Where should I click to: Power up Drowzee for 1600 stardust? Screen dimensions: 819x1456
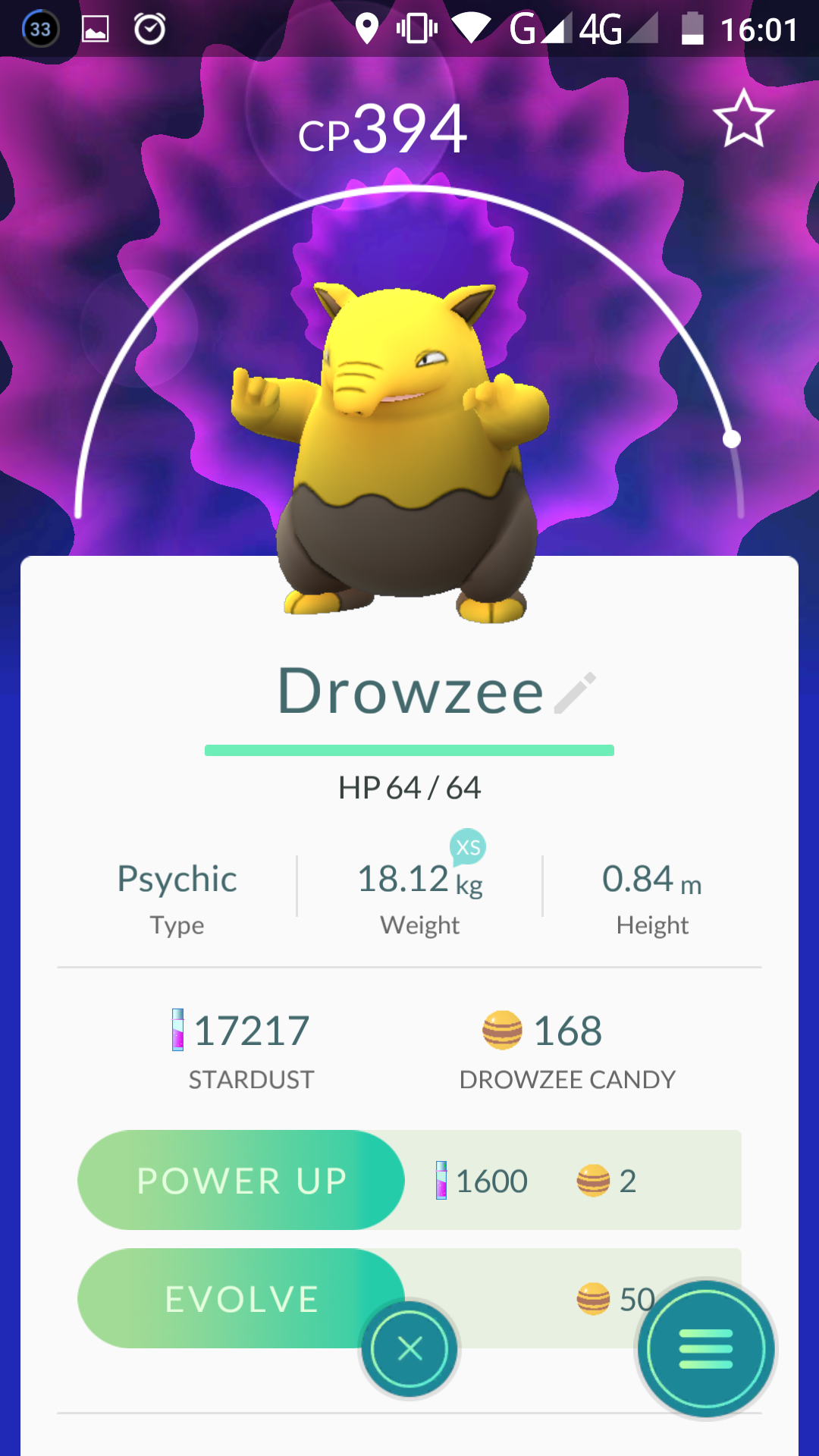click(x=241, y=1180)
